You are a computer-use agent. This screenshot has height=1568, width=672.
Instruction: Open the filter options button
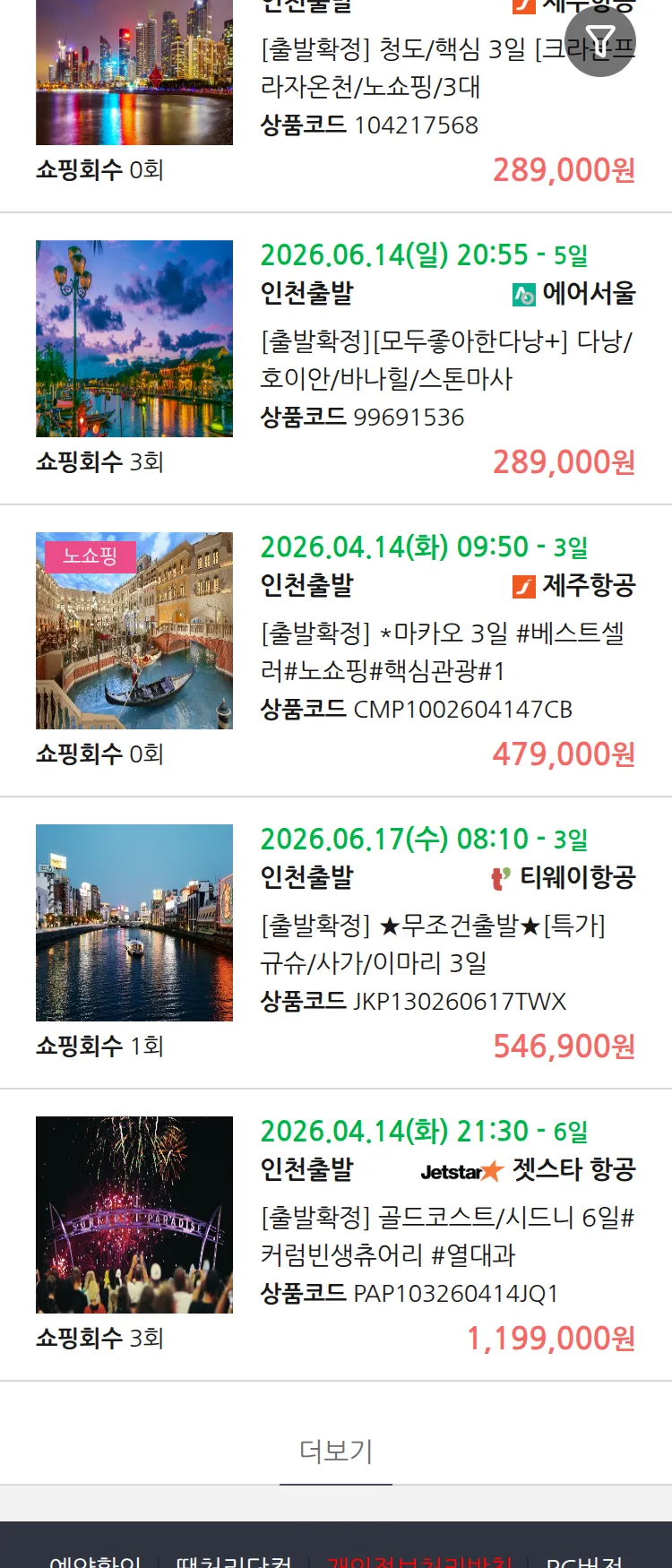(x=600, y=41)
